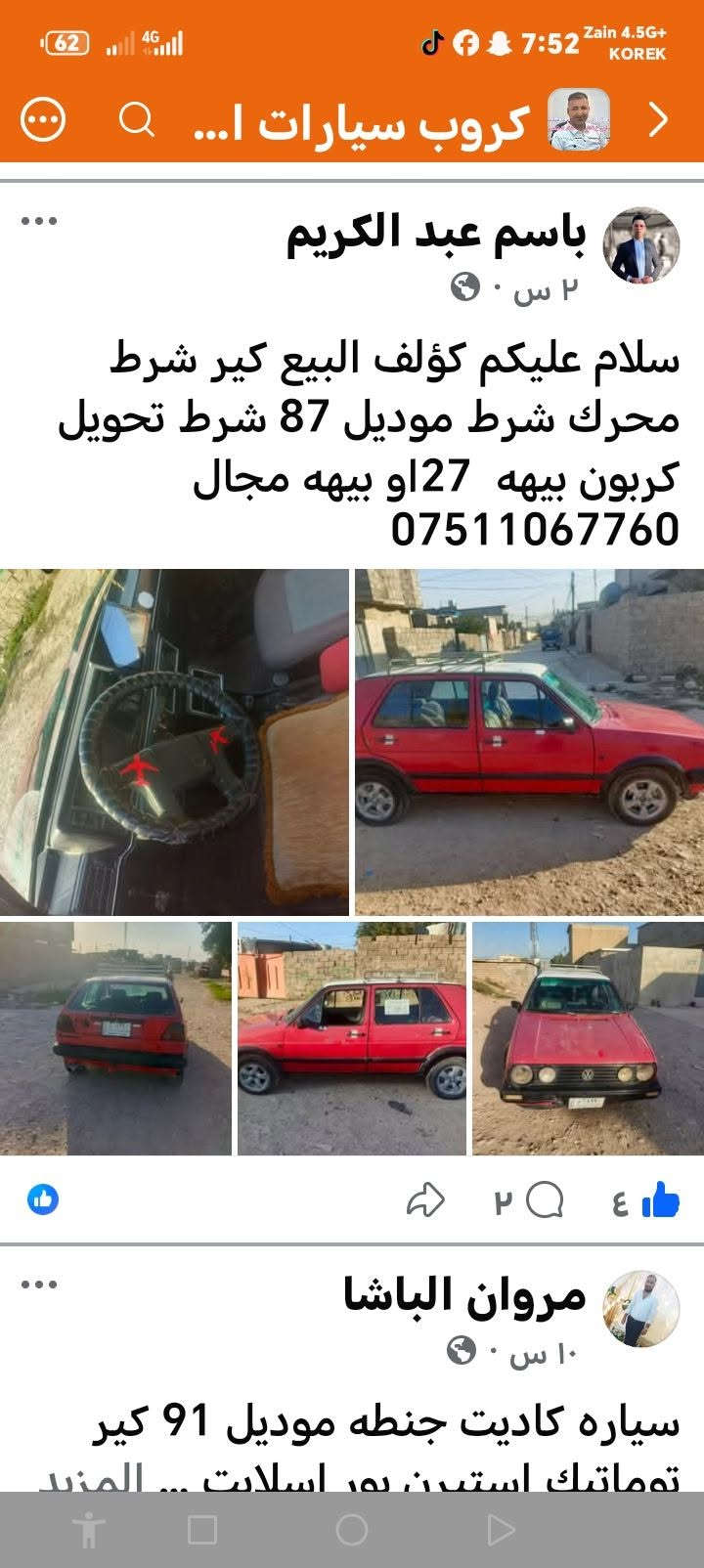Open the search icon in the group header
This screenshot has width=704, height=1568.
click(137, 120)
